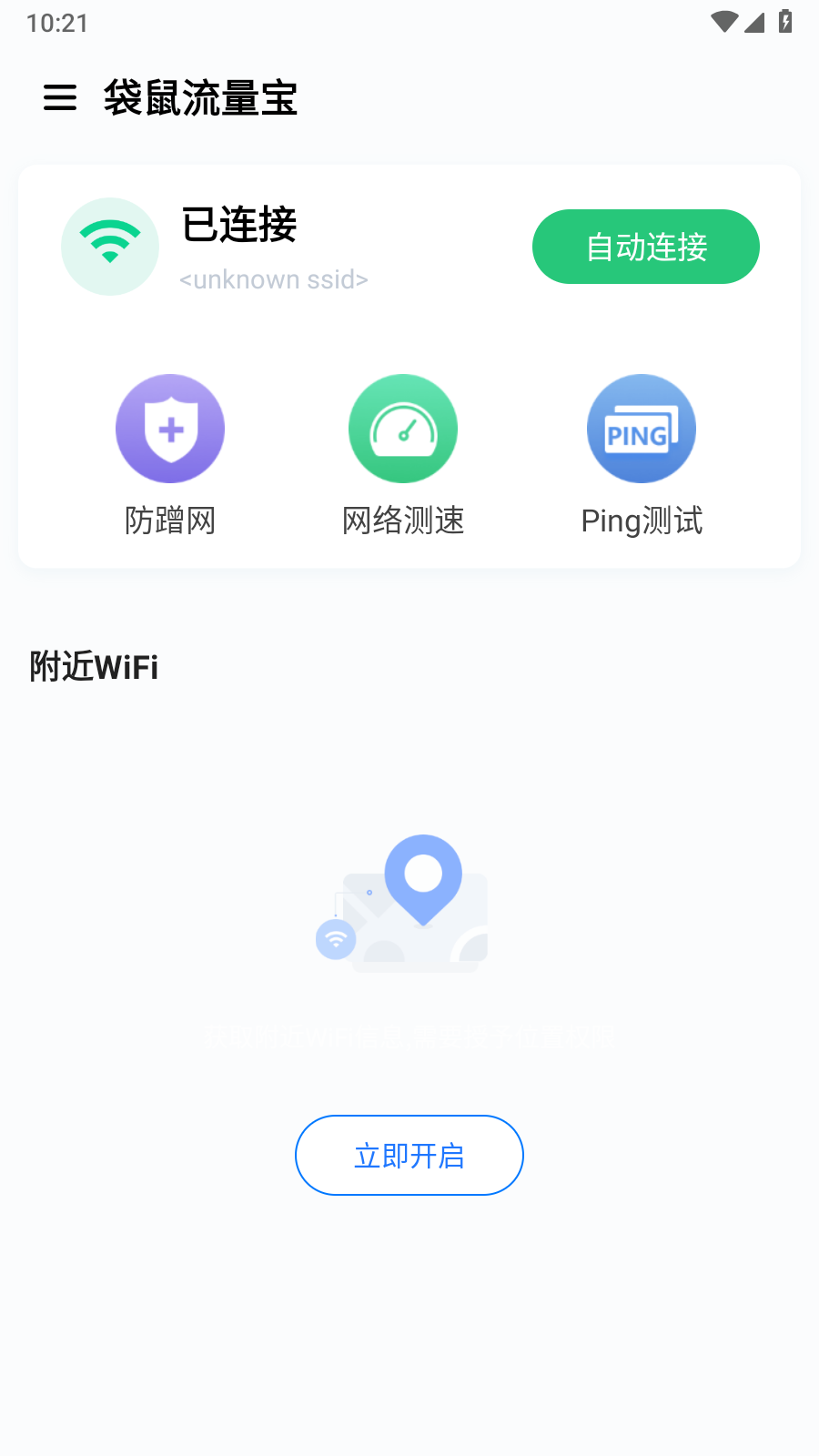Click the small WiFi signal icon on map

pyautogui.click(x=336, y=936)
